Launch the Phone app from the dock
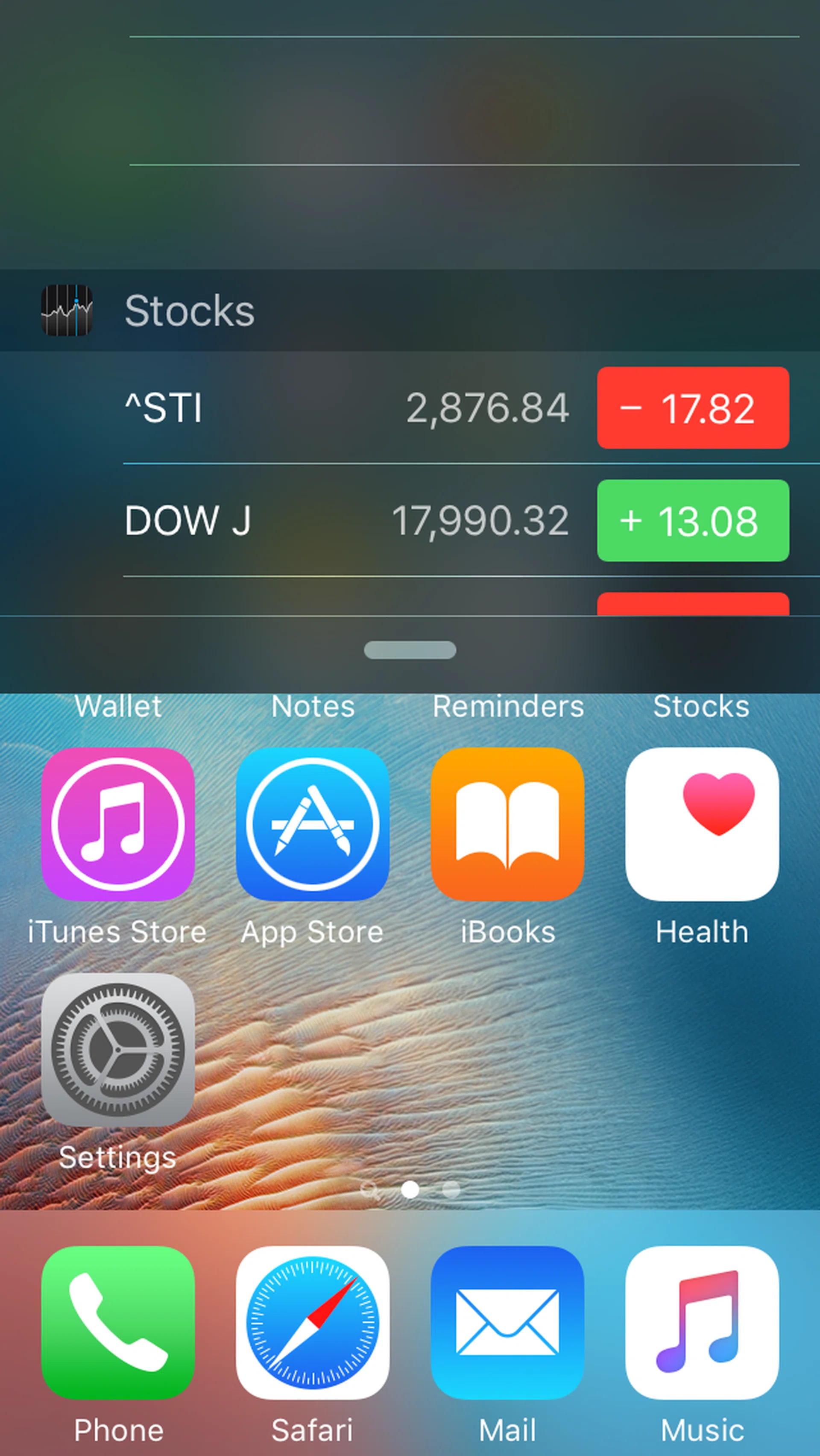 pos(117,1323)
